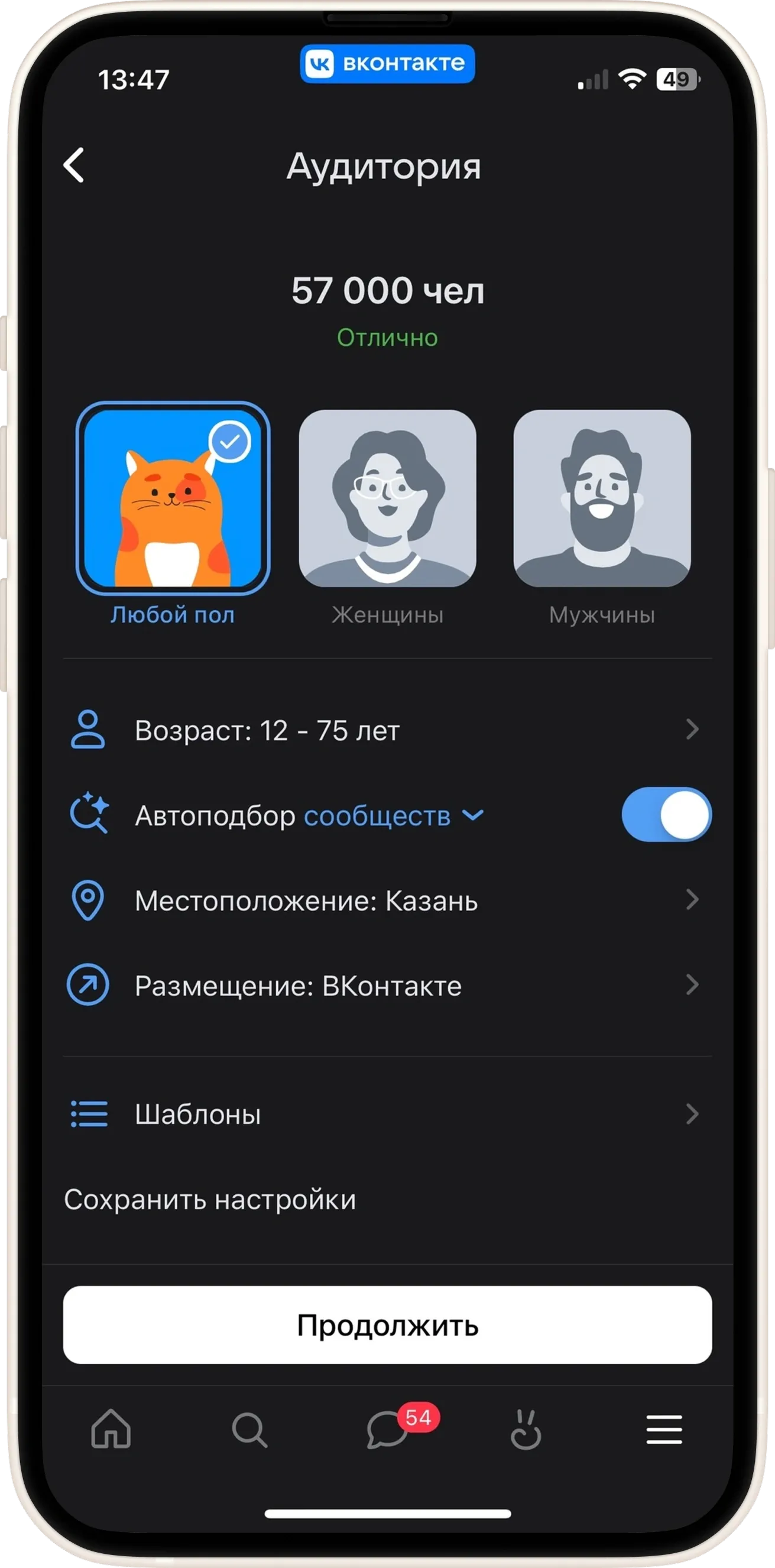Expand the сообществ dropdown chevron
Image resolution: width=775 pixels, height=1568 pixels.
coord(472,816)
